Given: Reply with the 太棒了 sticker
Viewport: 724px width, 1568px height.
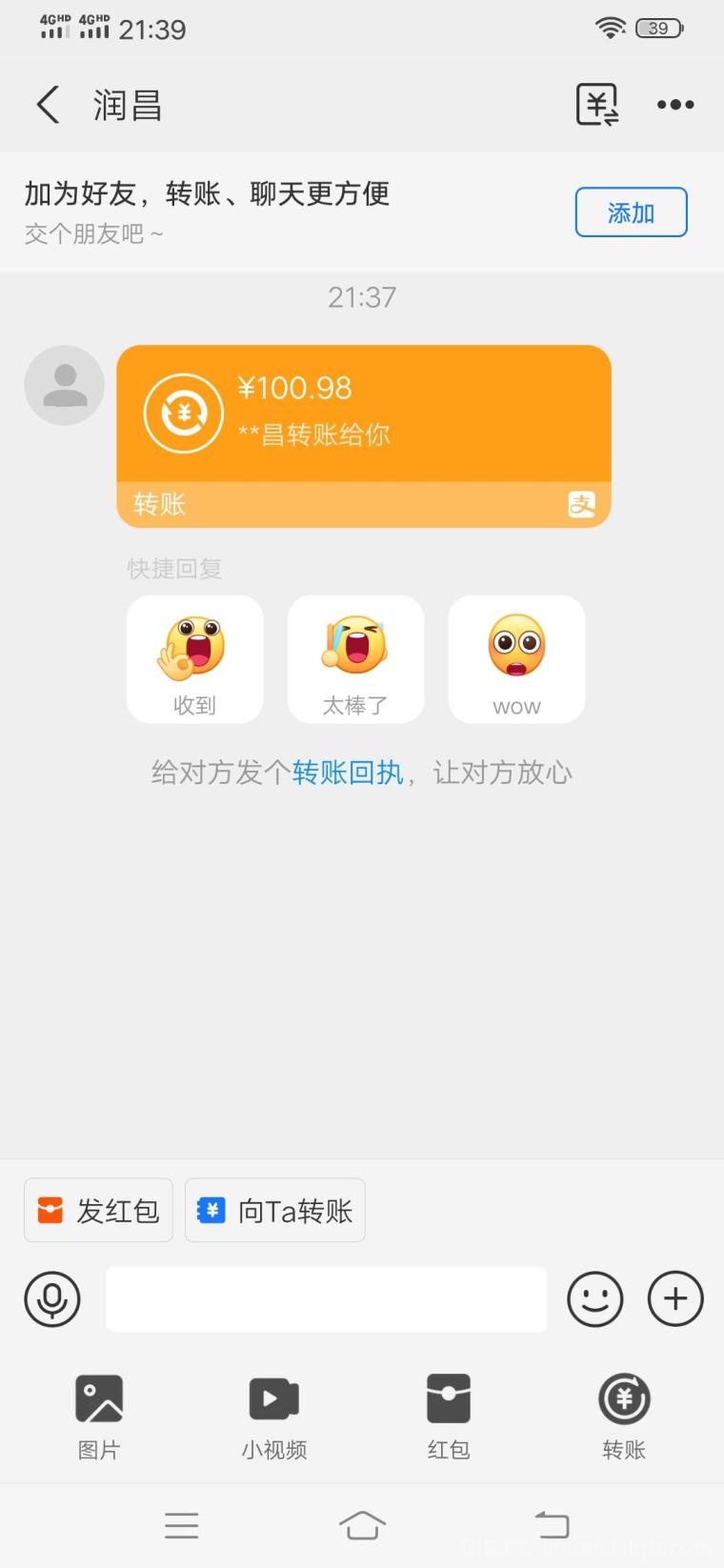Looking at the screenshot, I should tap(355, 659).
